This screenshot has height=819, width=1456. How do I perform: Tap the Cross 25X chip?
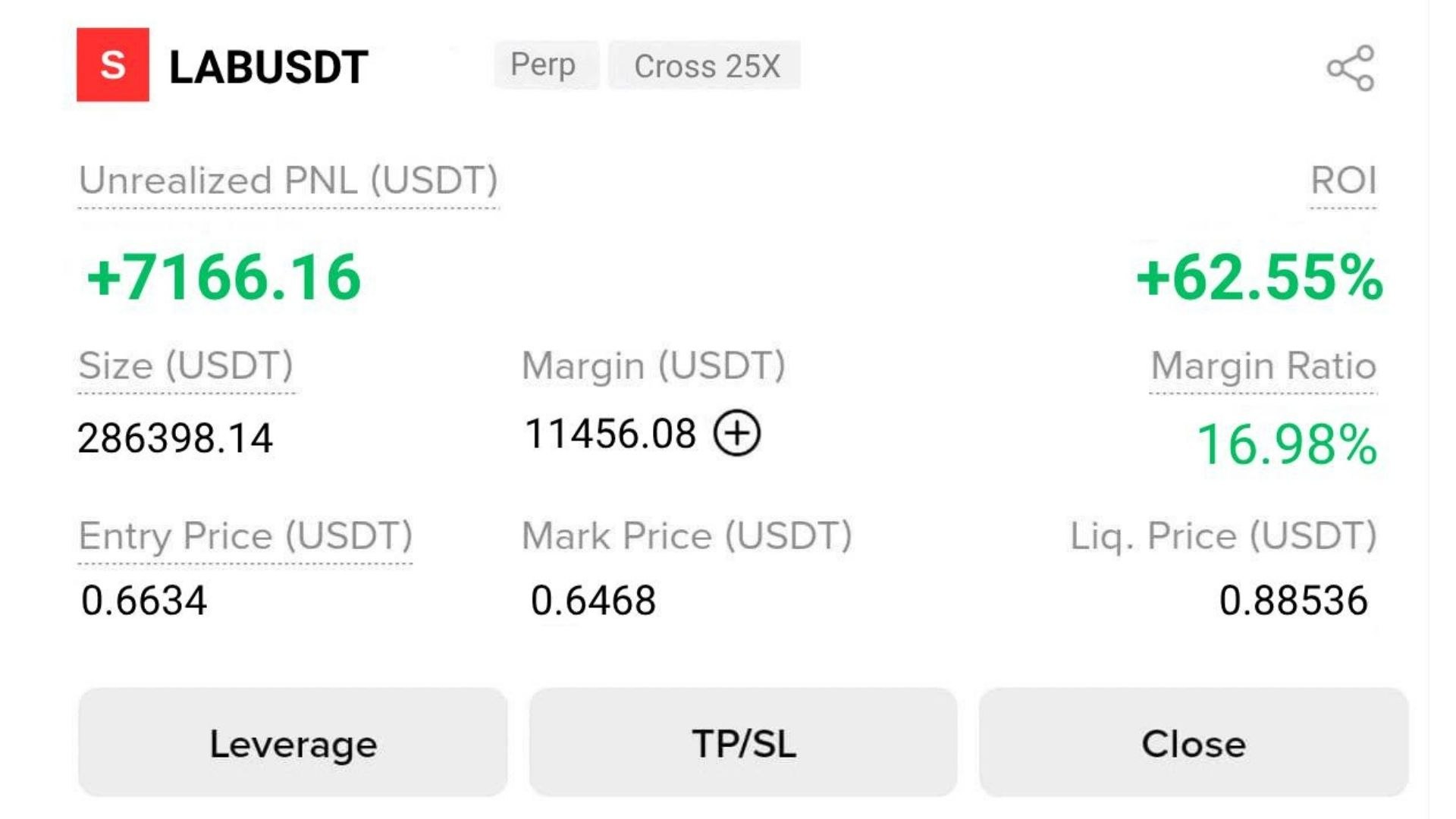tap(705, 66)
